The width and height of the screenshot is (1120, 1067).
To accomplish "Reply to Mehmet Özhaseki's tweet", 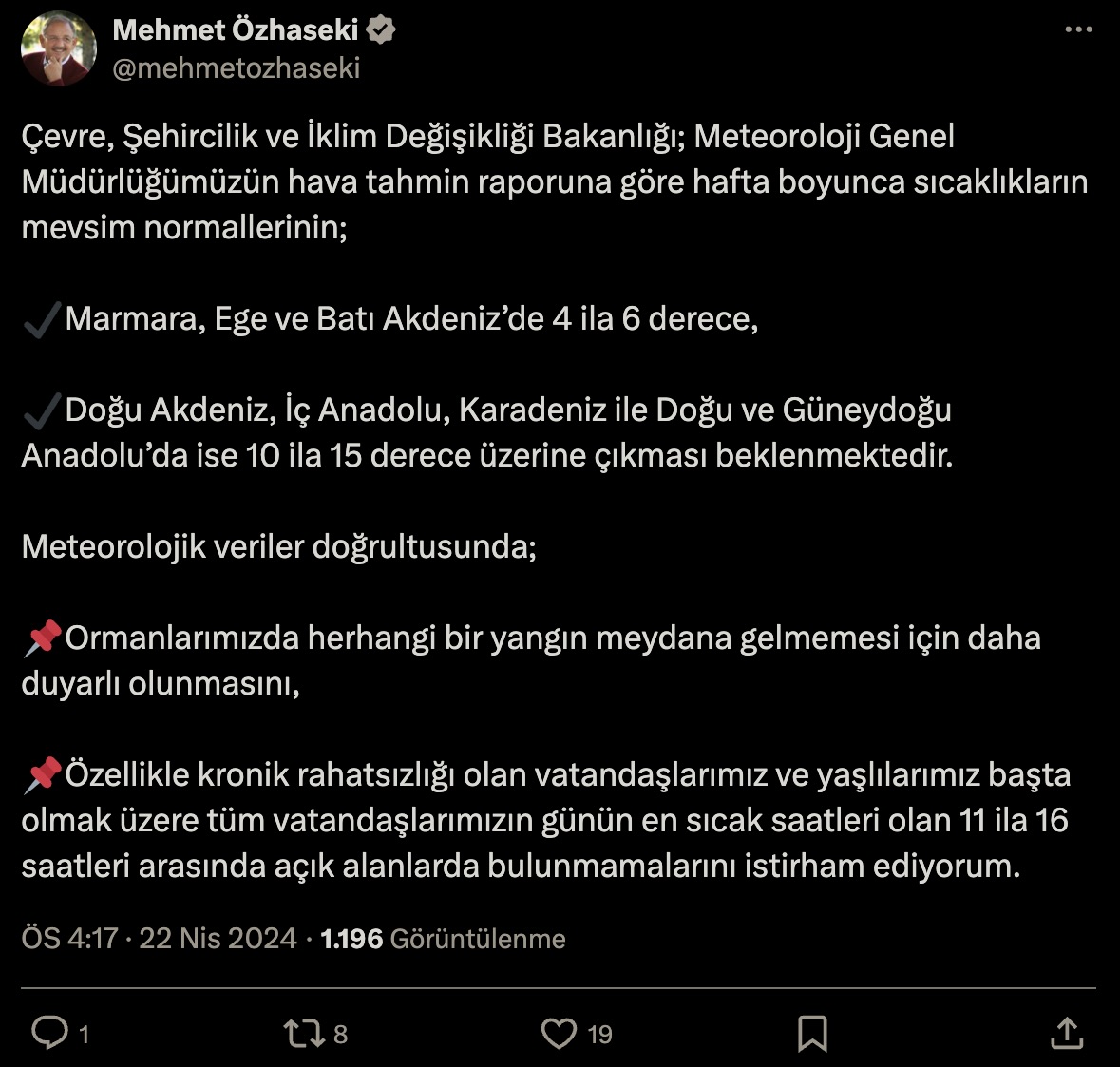I will tap(49, 1033).
